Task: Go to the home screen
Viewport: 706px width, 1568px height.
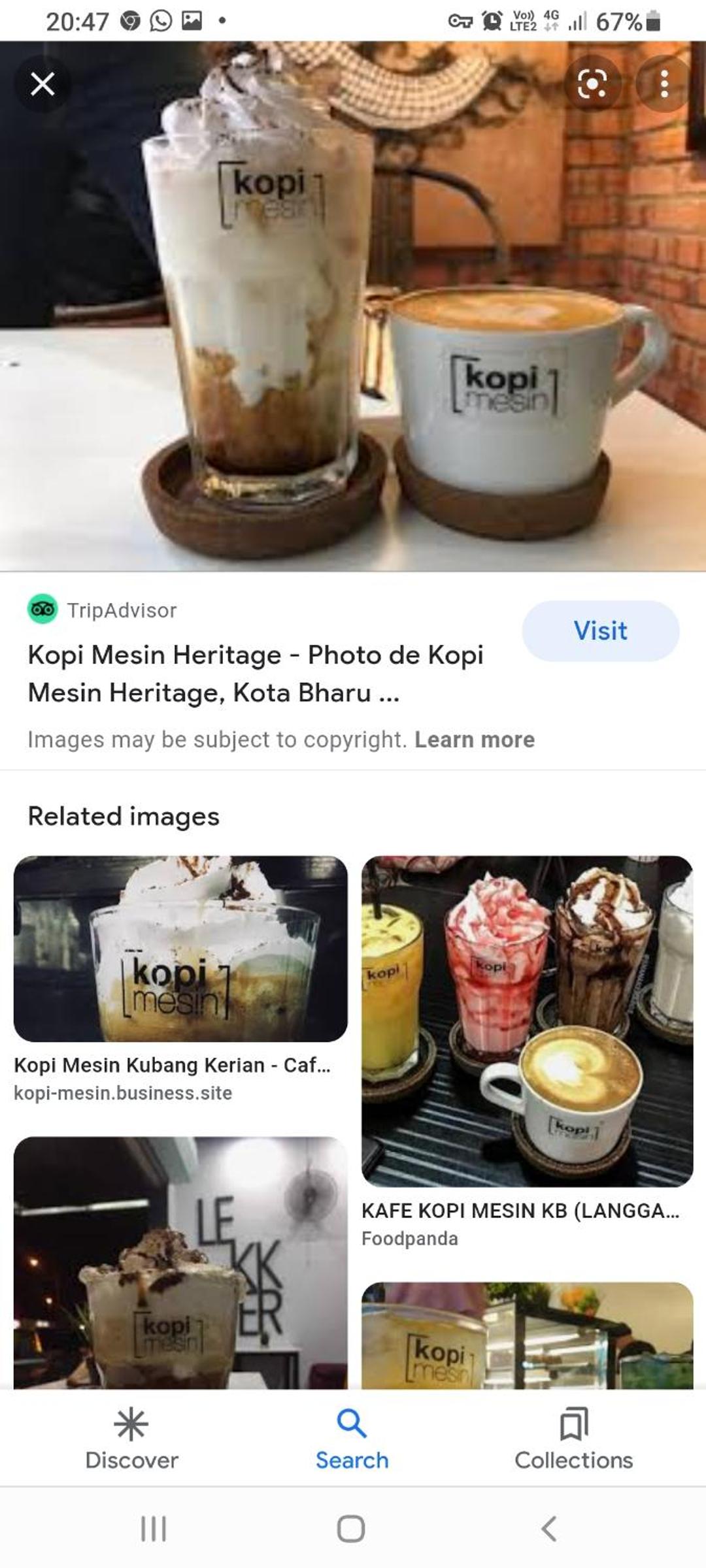Action: coord(351,1529)
